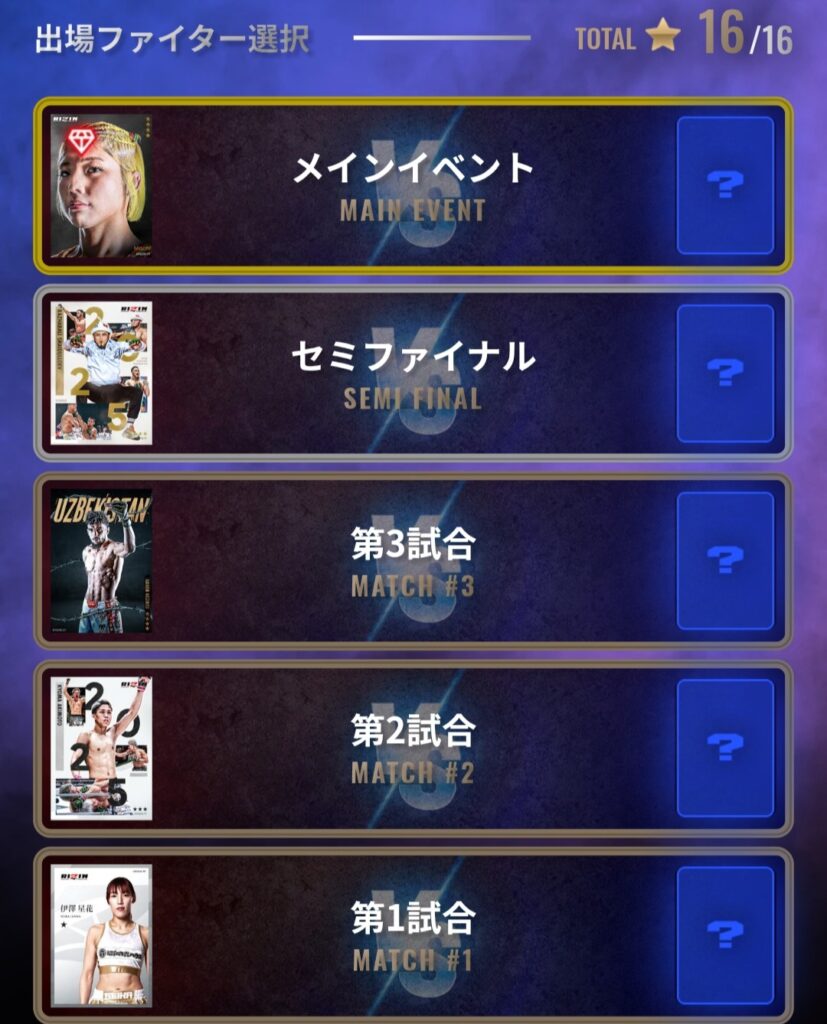Open the Semi Final fighter card

(101, 373)
